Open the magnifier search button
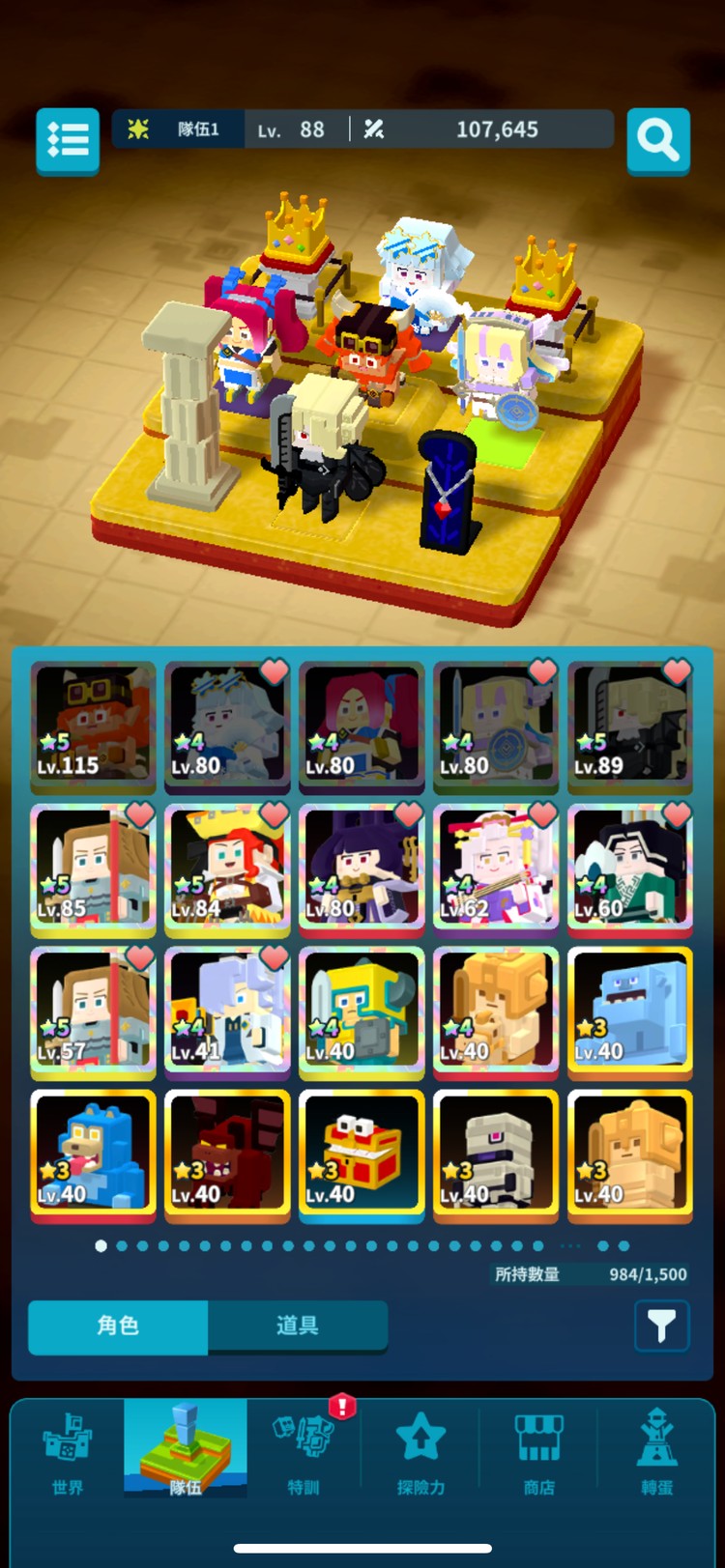Screen dimensions: 725x1568 (658, 141)
